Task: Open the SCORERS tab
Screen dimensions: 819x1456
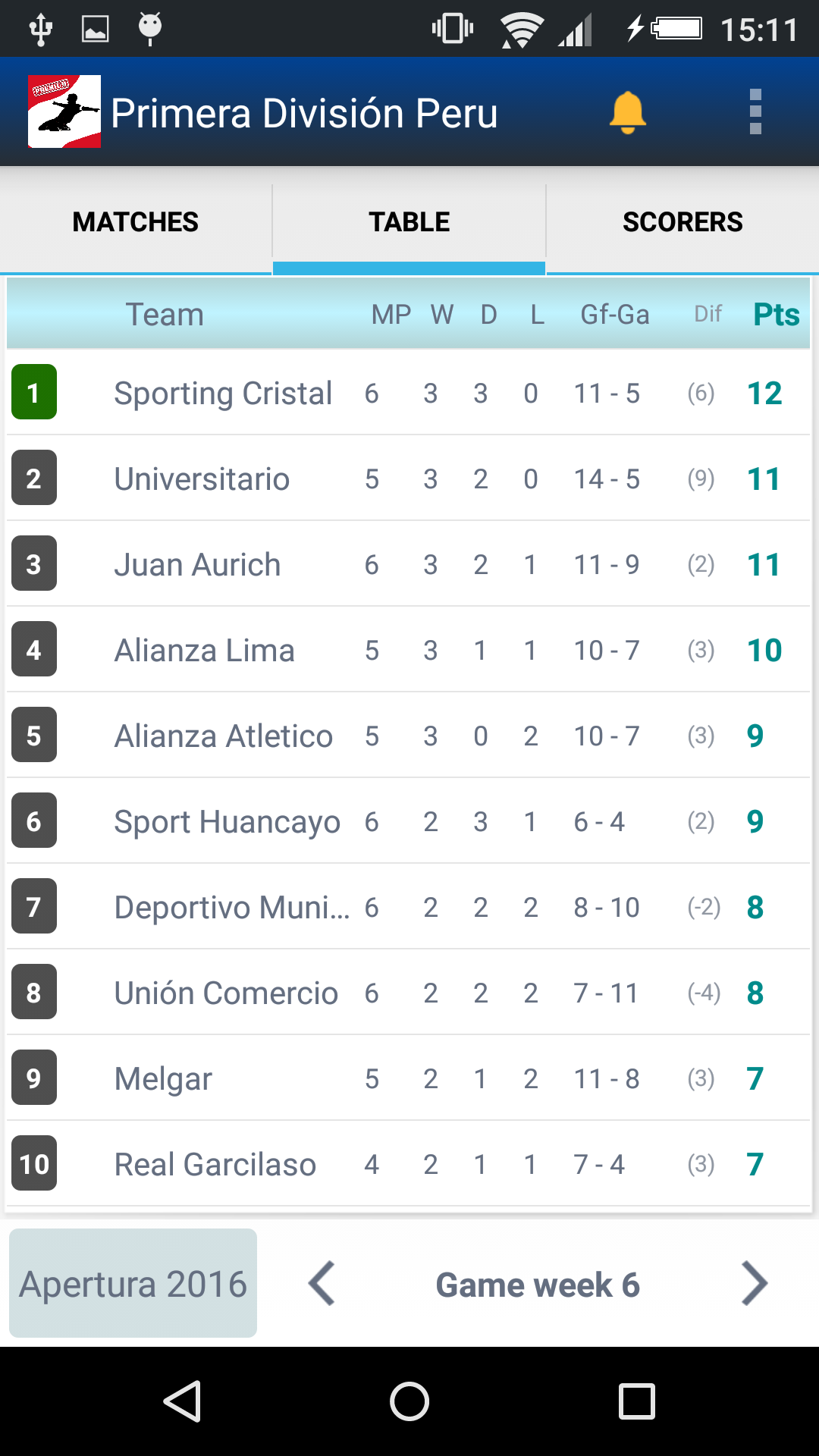Action: (682, 221)
